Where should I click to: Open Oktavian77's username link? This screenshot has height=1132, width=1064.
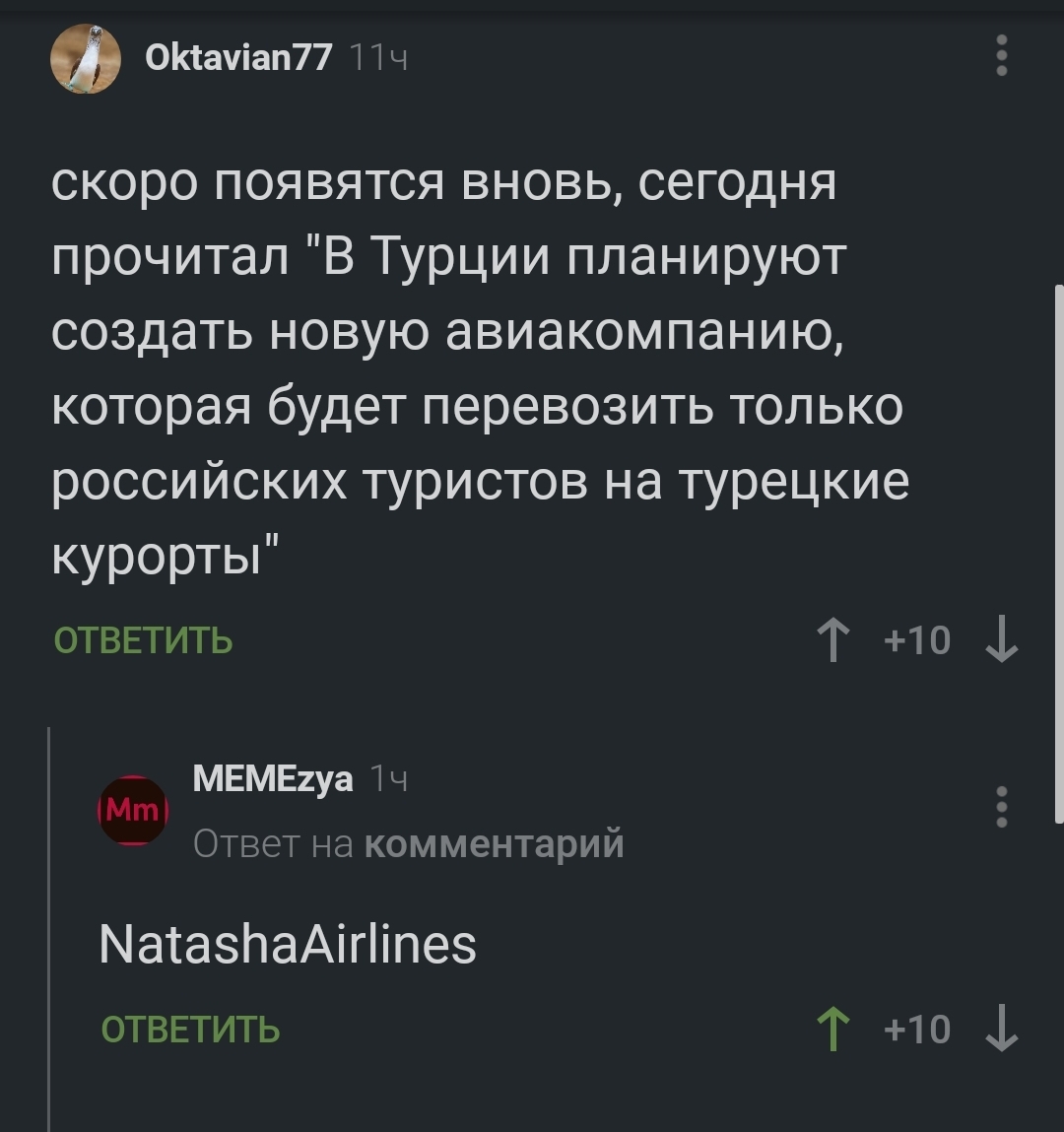coord(238,58)
